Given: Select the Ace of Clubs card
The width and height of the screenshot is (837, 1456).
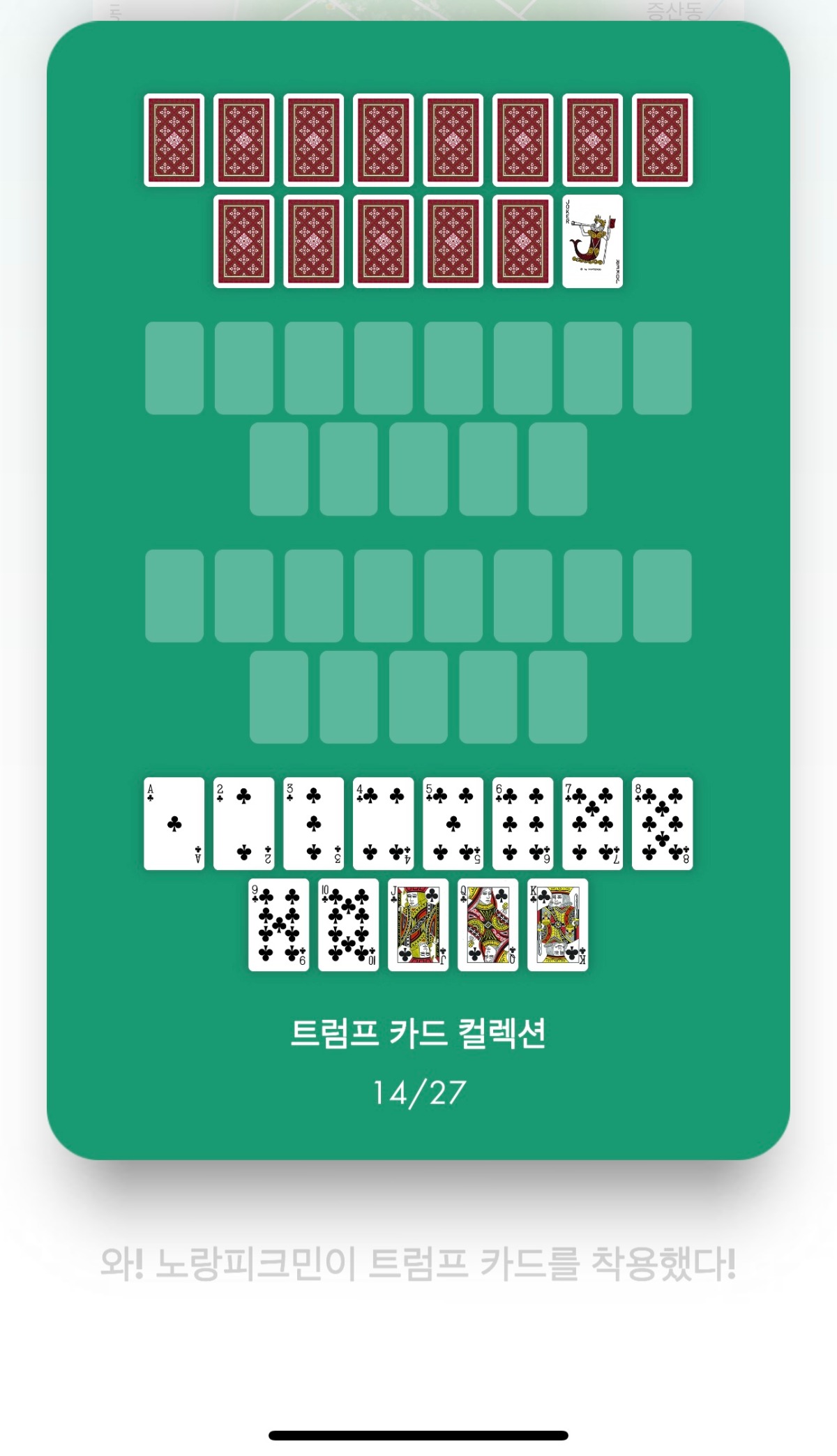Looking at the screenshot, I should (173, 824).
